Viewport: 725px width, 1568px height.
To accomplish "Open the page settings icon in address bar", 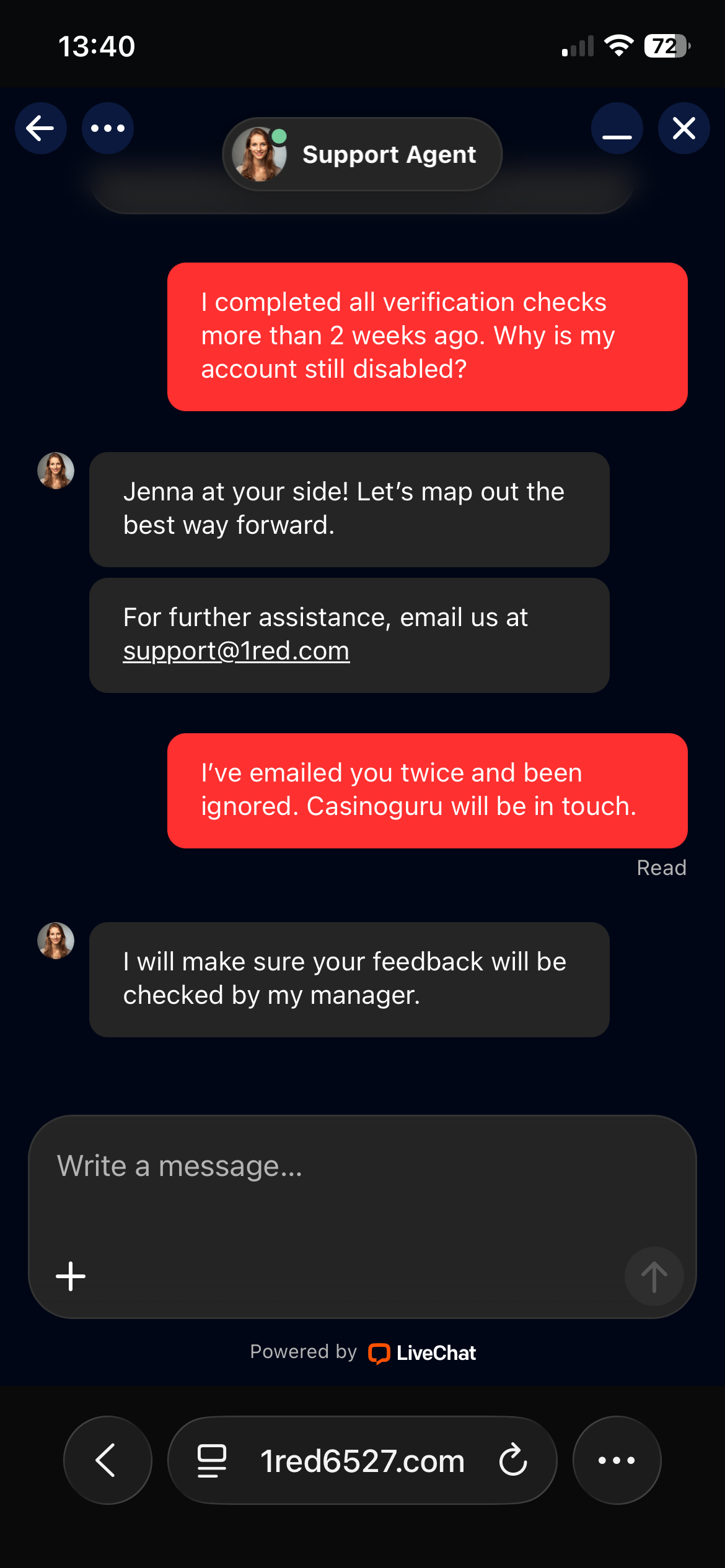I will click(x=212, y=1460).
